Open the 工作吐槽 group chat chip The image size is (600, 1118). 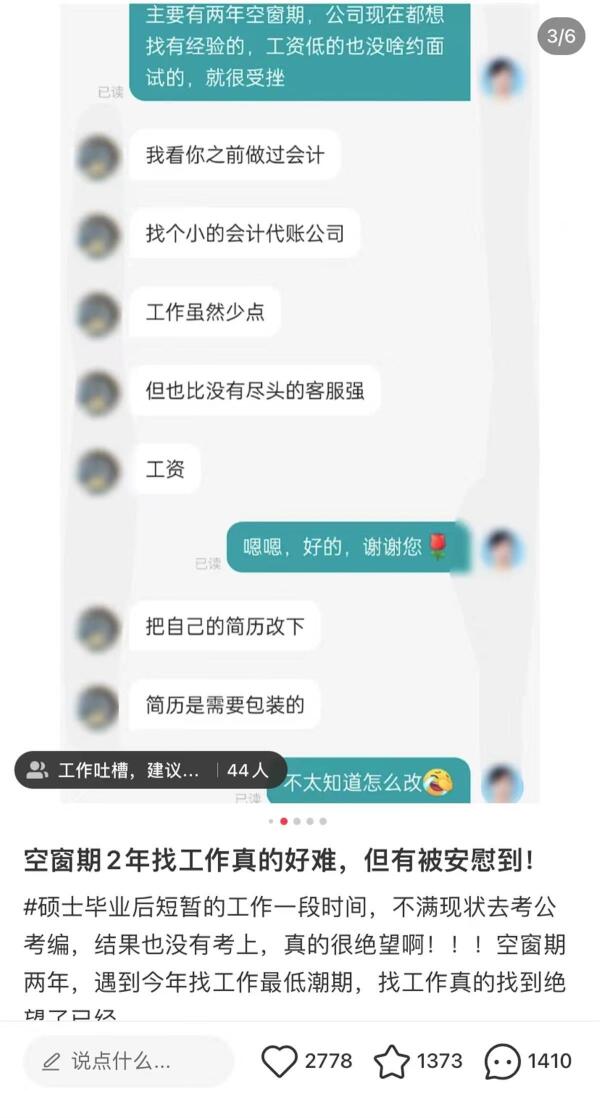point(150,770)
